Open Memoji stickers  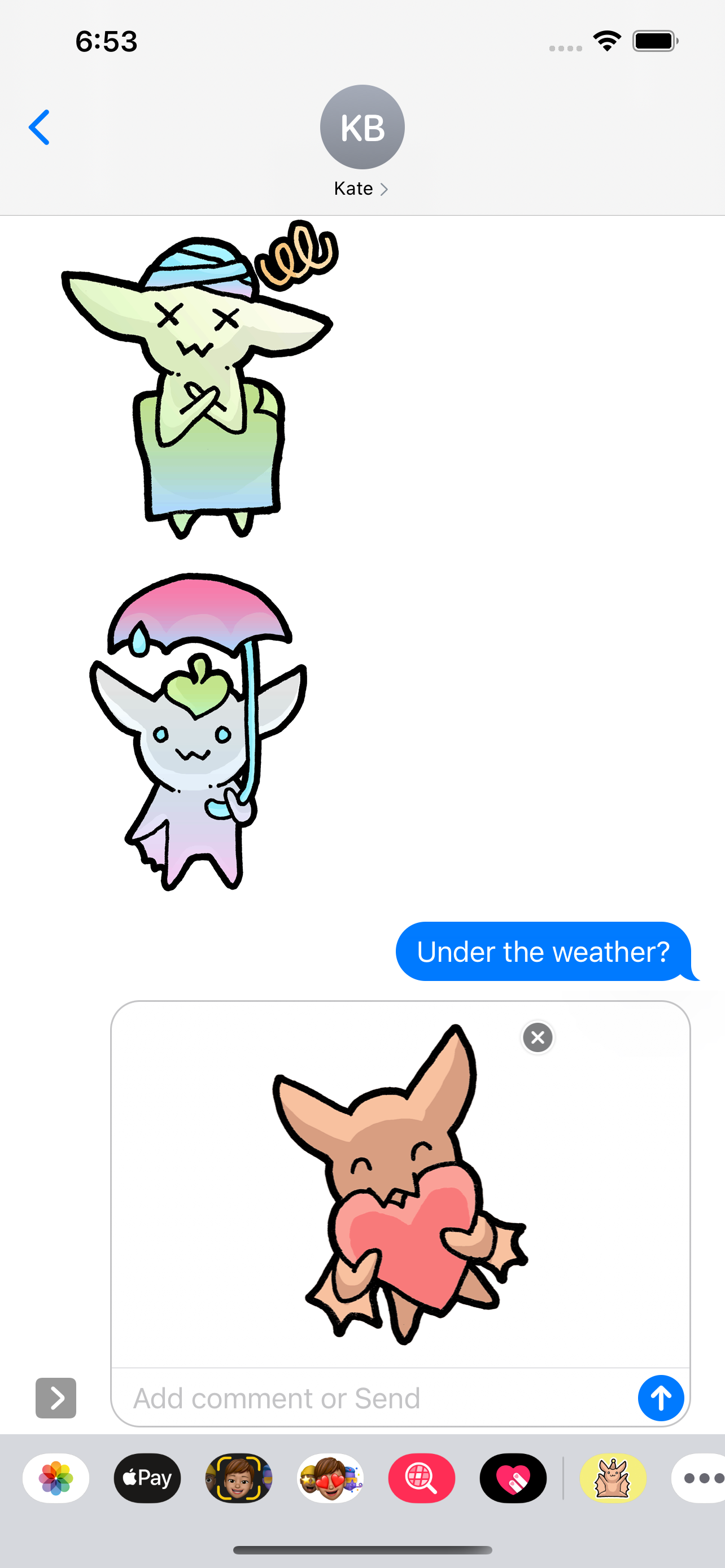click(x=330, y=1478)
